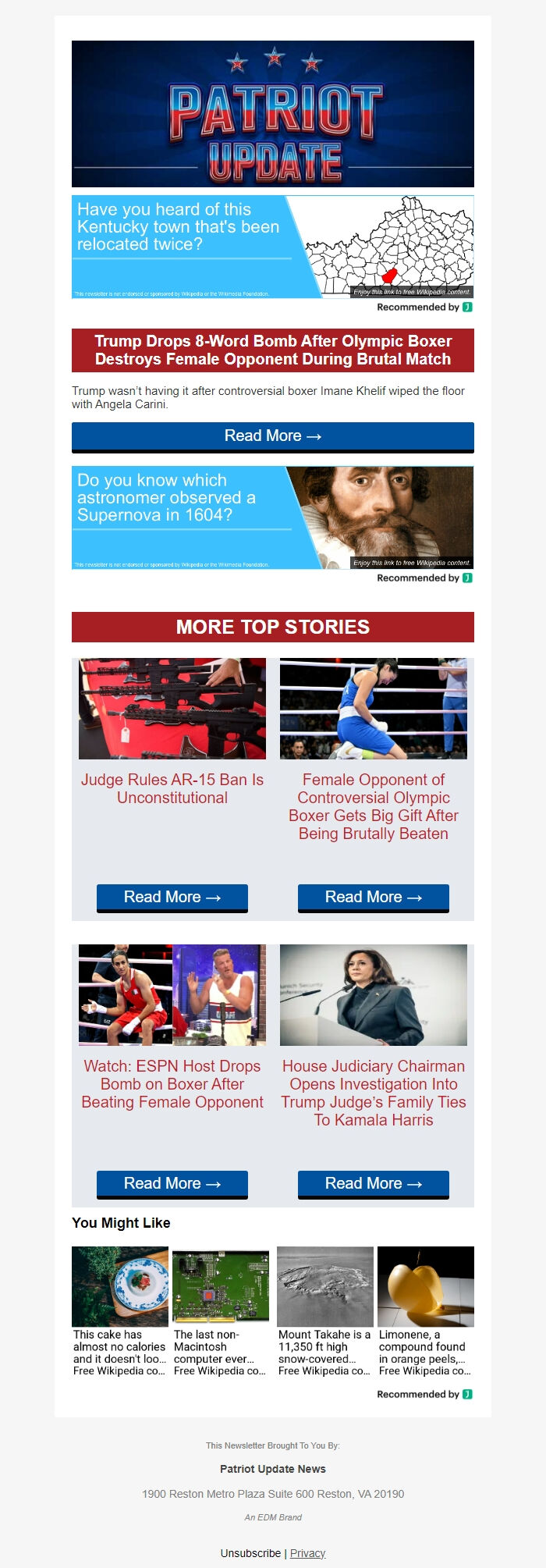Read More about Trump's Olympic boxer comment
Viewport: 546px width, 1568px height.
pyautogui.click(x=272, y=436)
